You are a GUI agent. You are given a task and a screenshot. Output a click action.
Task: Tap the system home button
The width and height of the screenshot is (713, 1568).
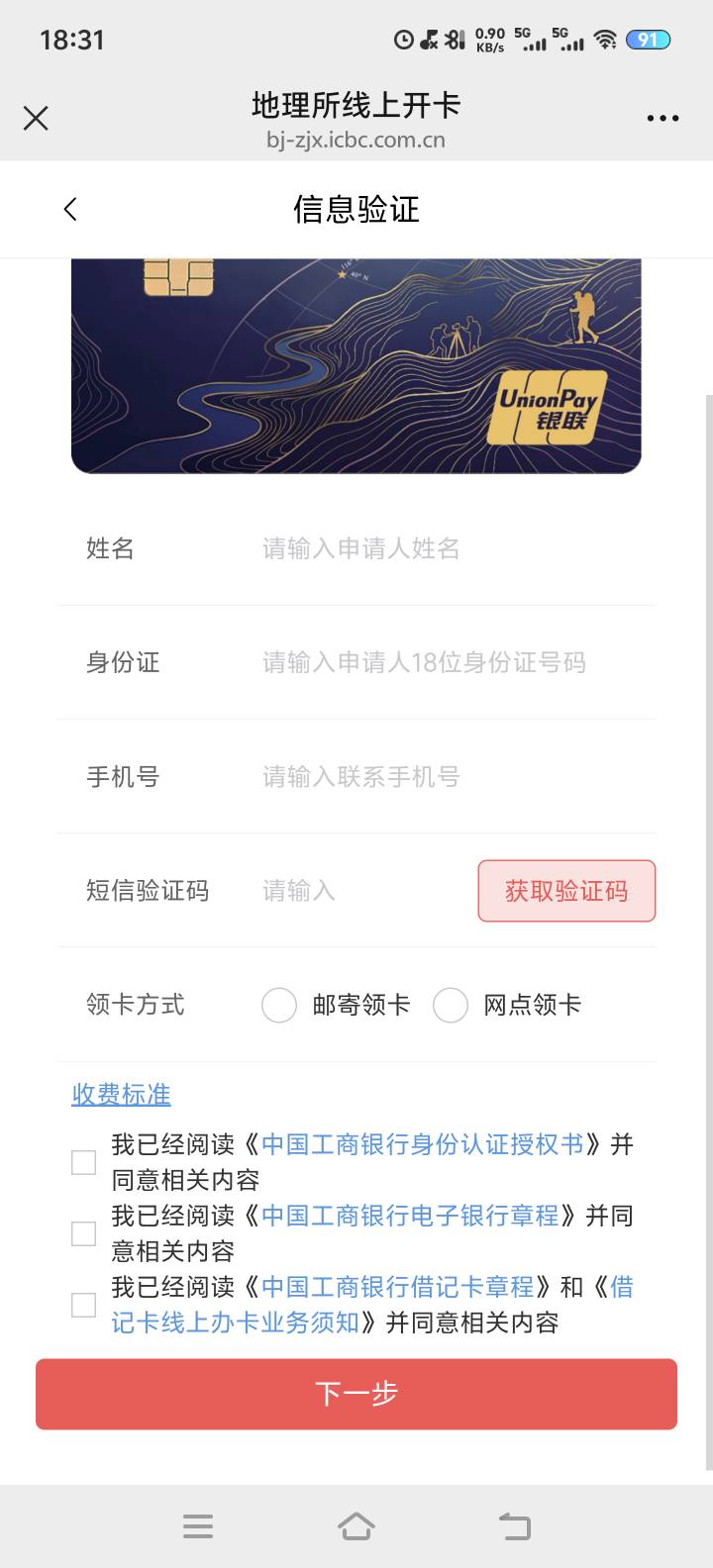[x=356, y=1525]
